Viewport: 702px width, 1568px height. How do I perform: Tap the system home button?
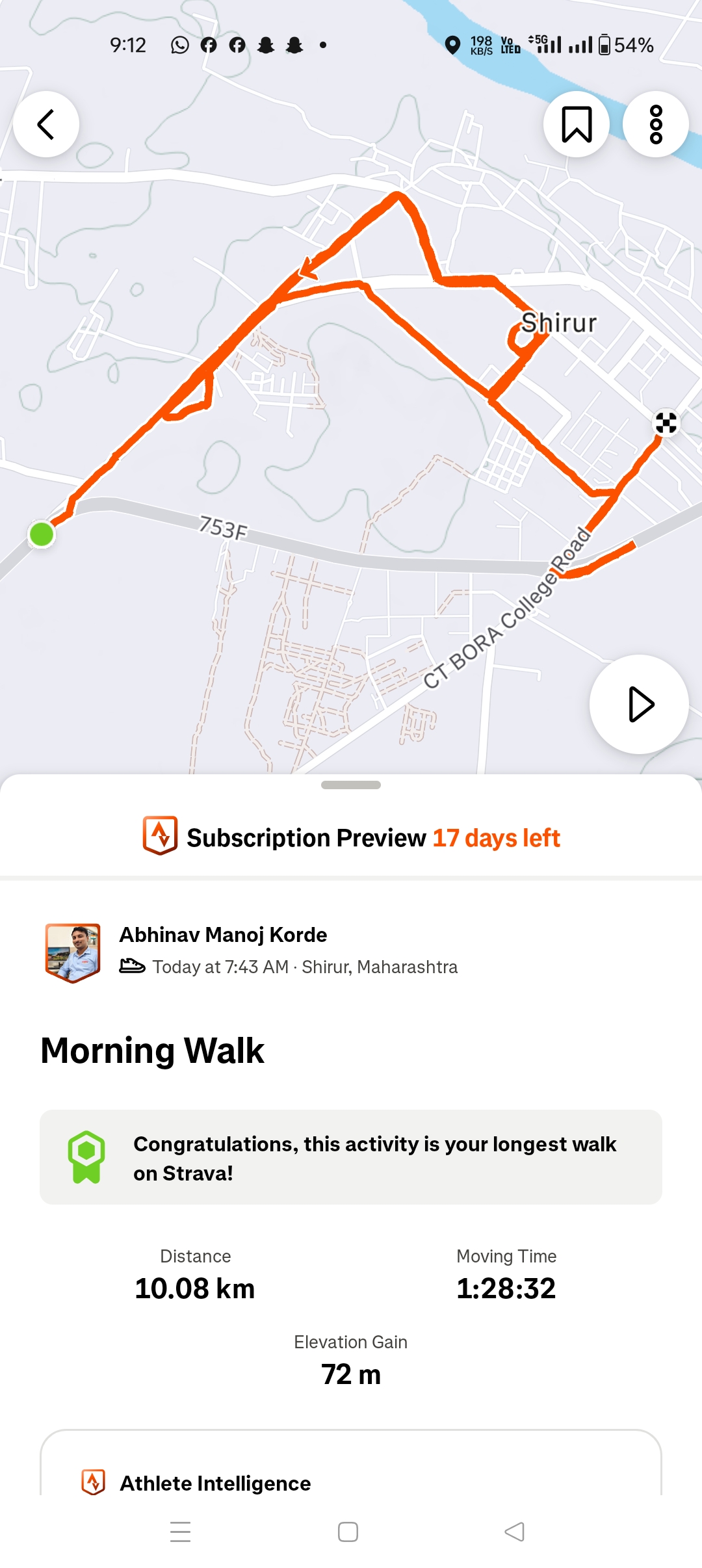point(348,1532)
